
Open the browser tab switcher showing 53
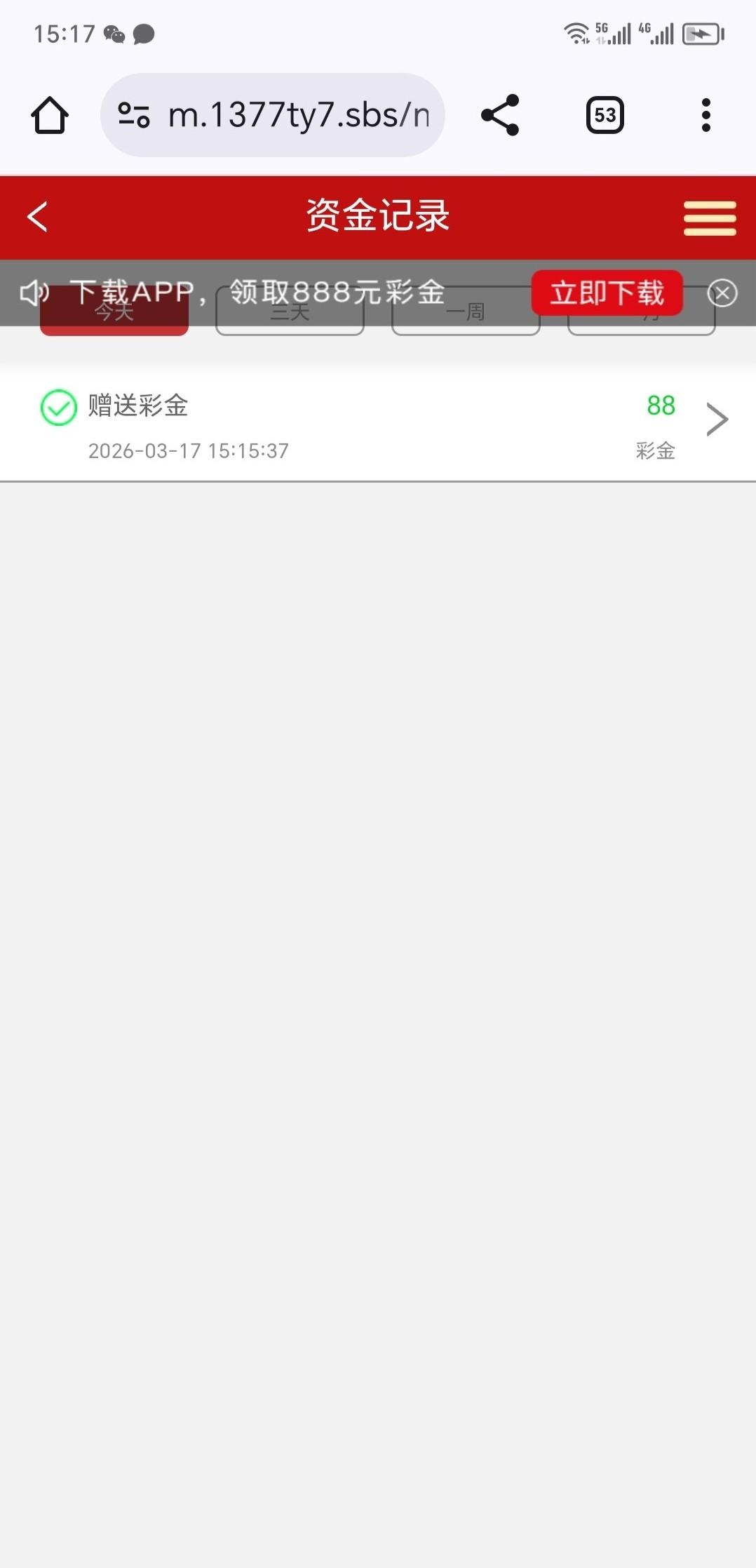pos(605,115)
